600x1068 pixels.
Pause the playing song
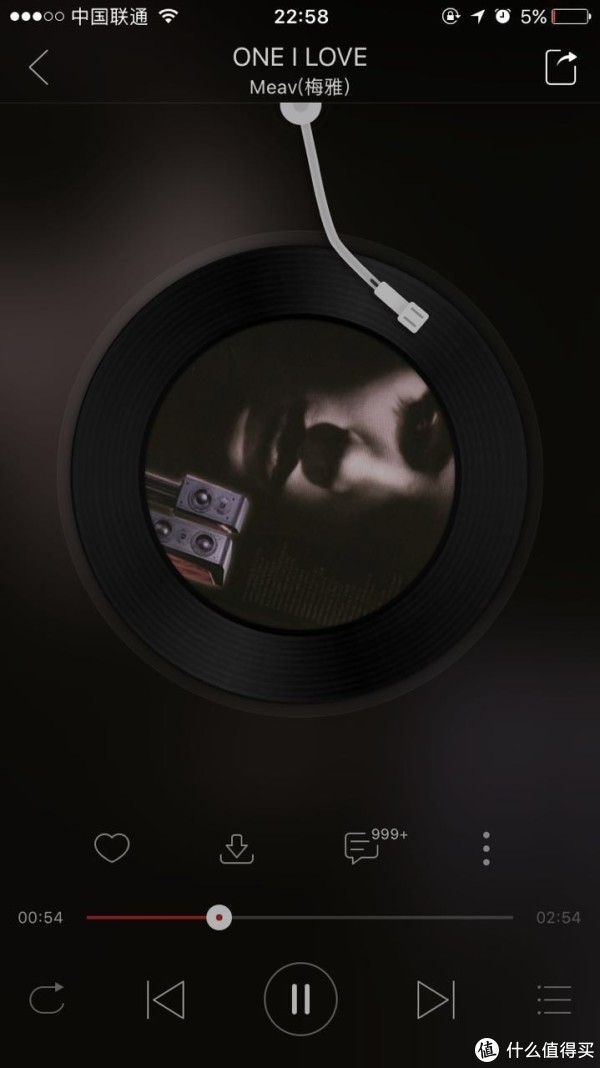click(300, 998)
